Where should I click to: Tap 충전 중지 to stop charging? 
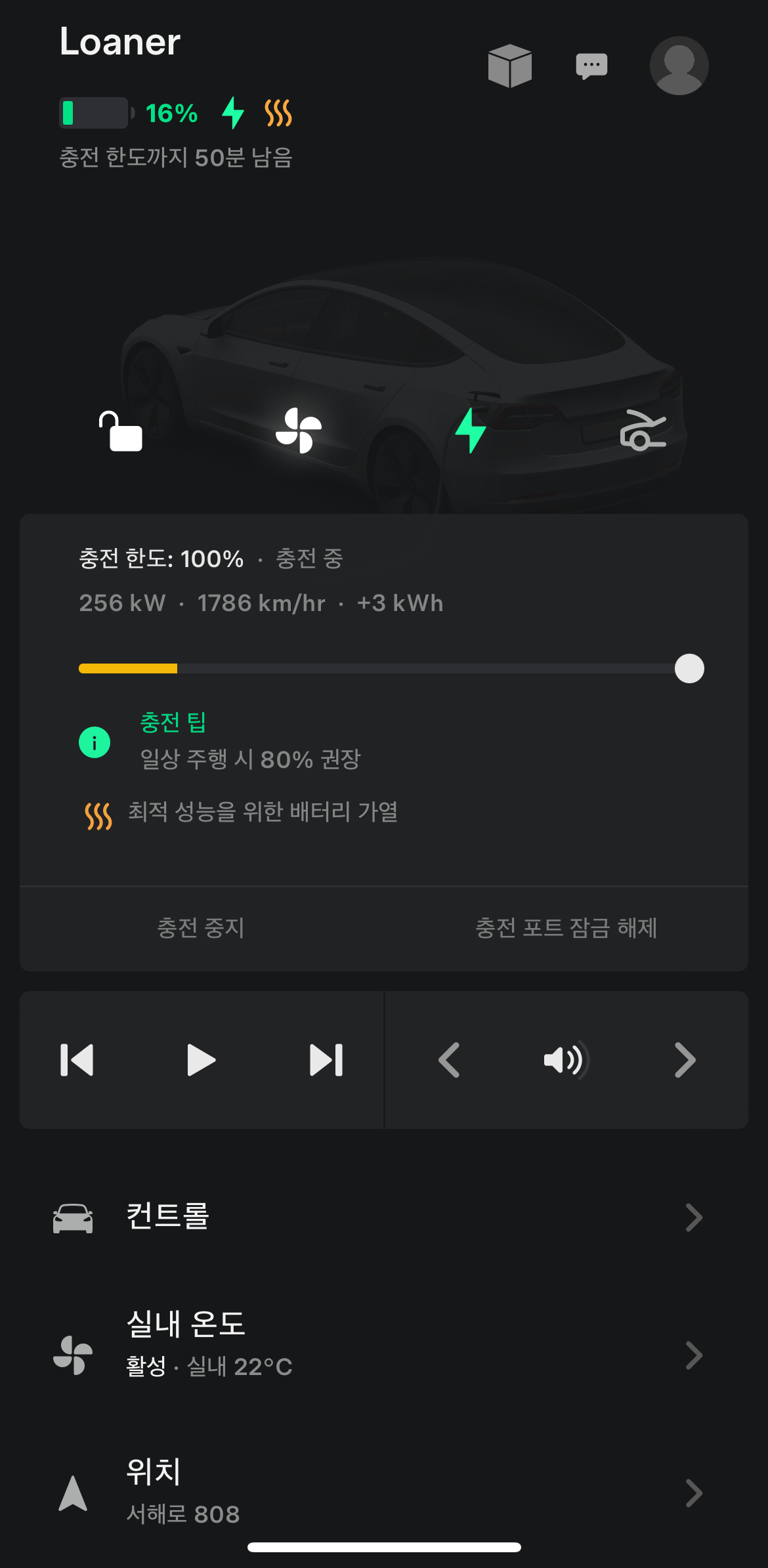pyautogui.click(x=201, y=927)
